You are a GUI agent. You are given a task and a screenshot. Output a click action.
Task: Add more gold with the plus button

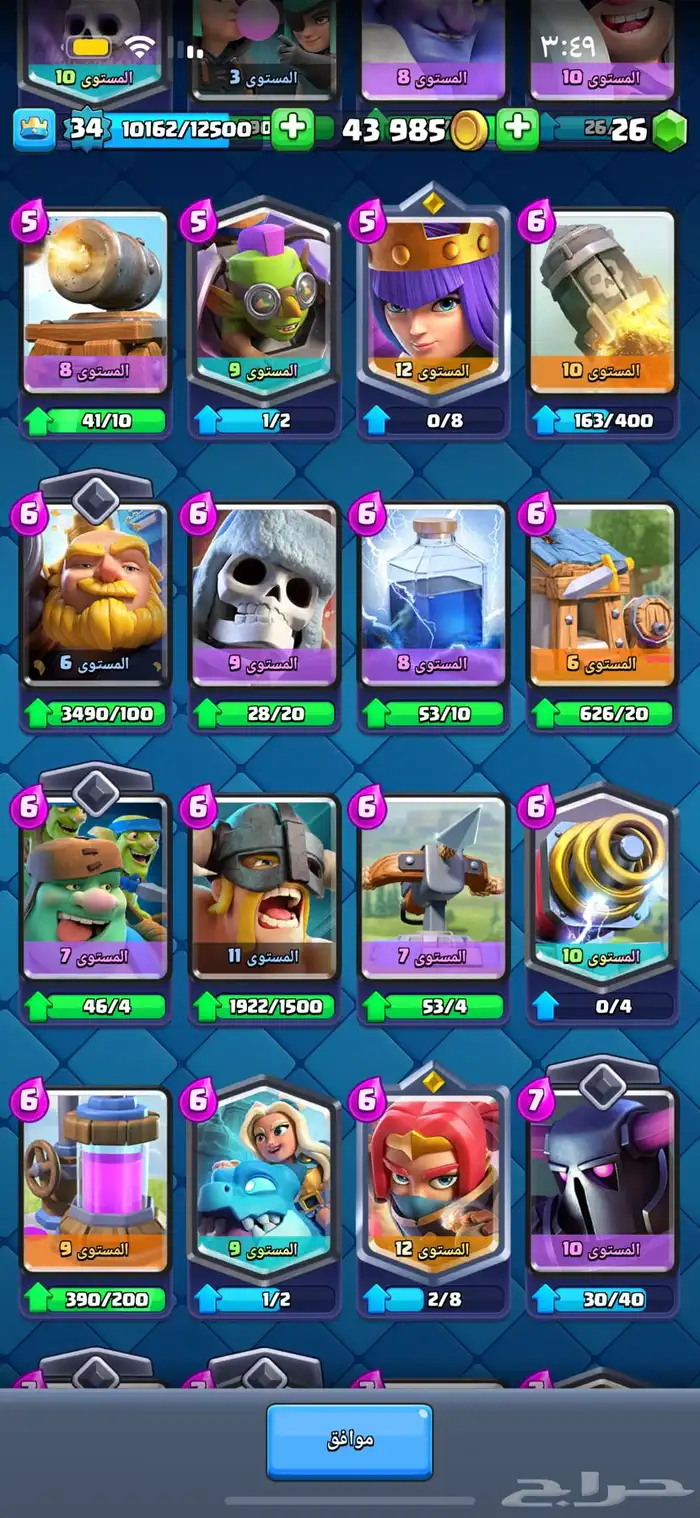(292, 129)
